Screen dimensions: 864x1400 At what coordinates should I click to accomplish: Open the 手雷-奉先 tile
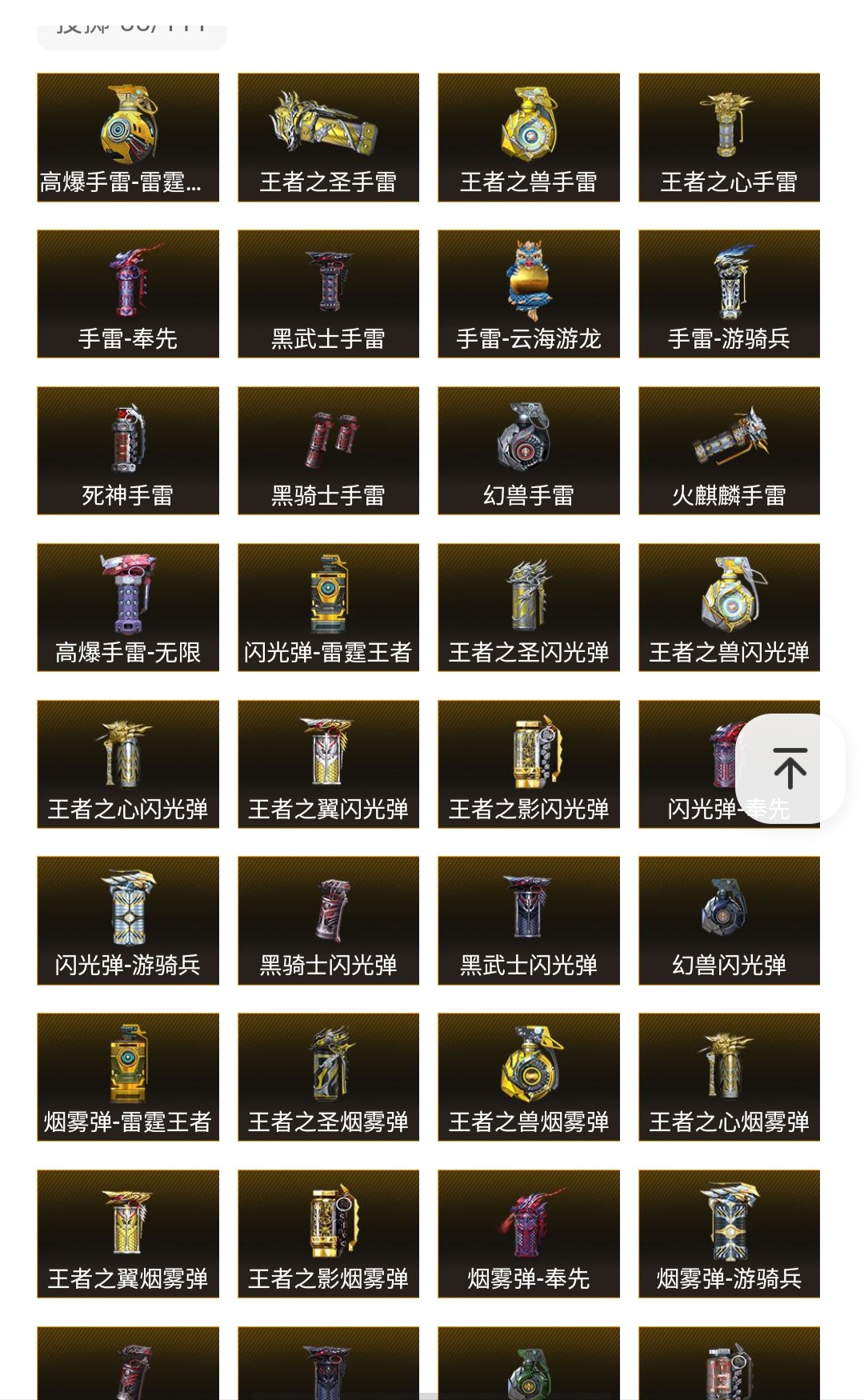pos(128,294)
